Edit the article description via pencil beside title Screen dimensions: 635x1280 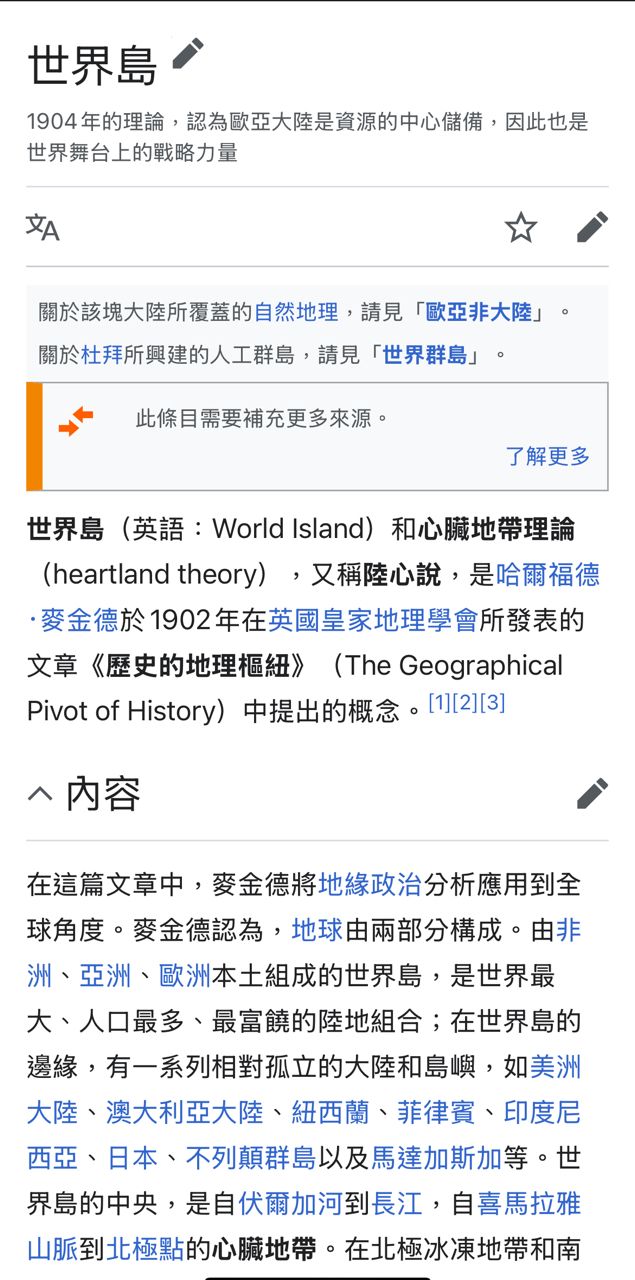pyautogui.click(x=188, y=54)
